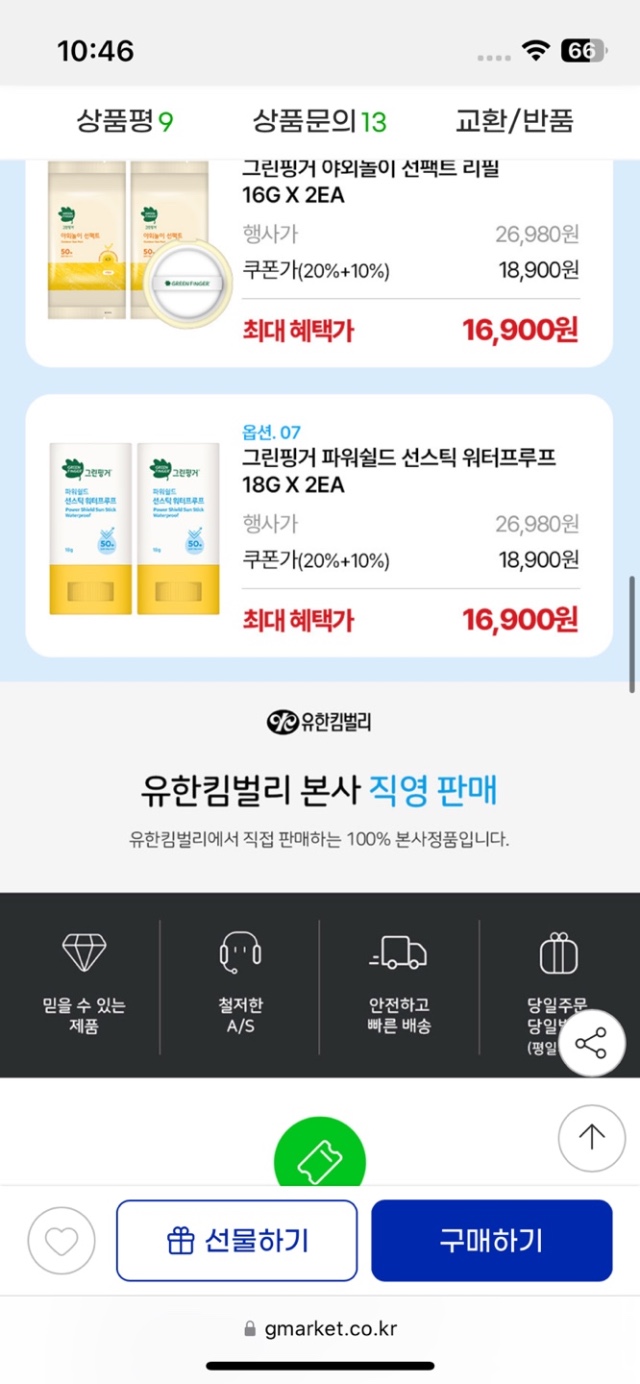Switch to the 상품평 reviews tab
The width and height of the screenshot is (640, 1384).
124,122
